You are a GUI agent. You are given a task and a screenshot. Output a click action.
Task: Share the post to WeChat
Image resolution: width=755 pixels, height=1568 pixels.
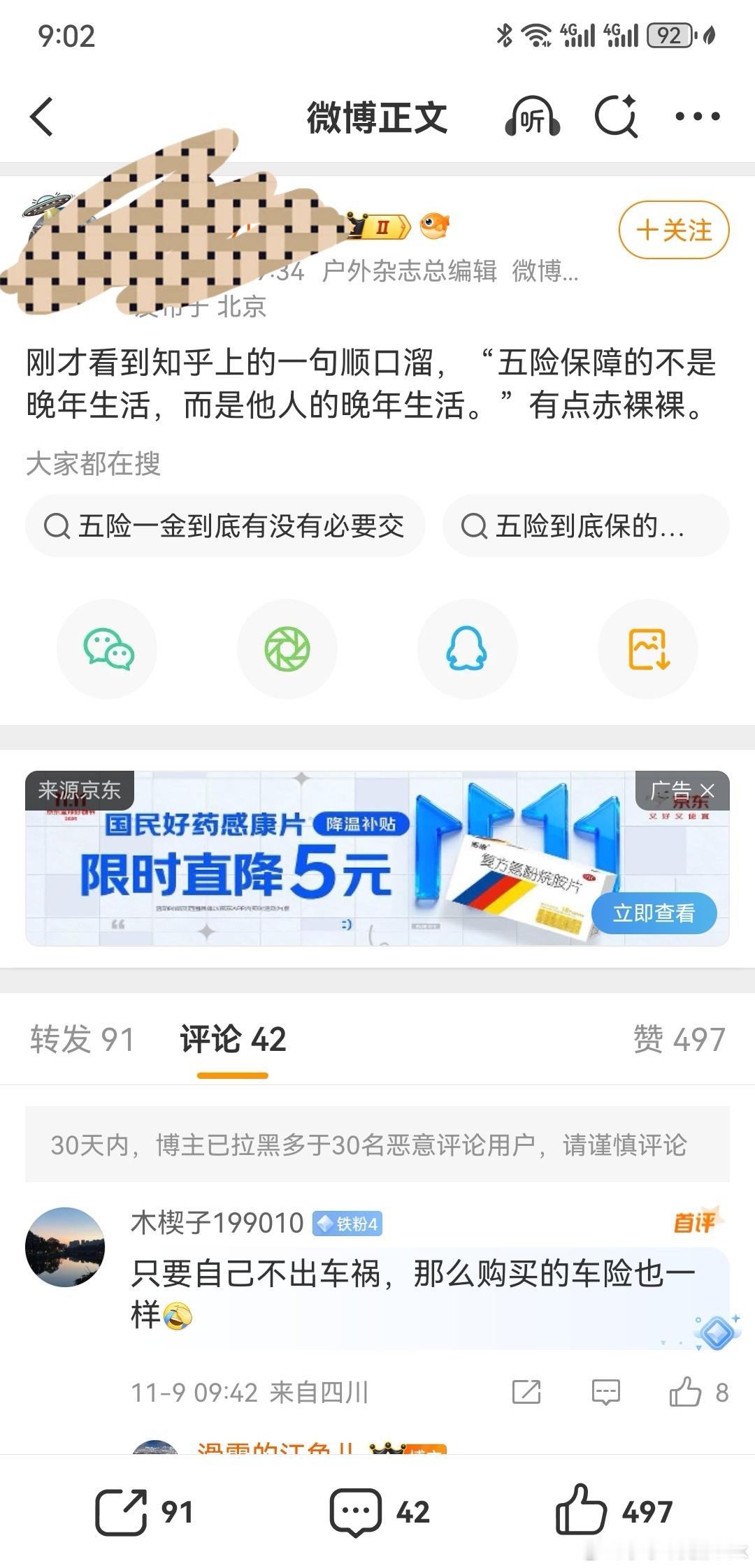click(107, 648)
